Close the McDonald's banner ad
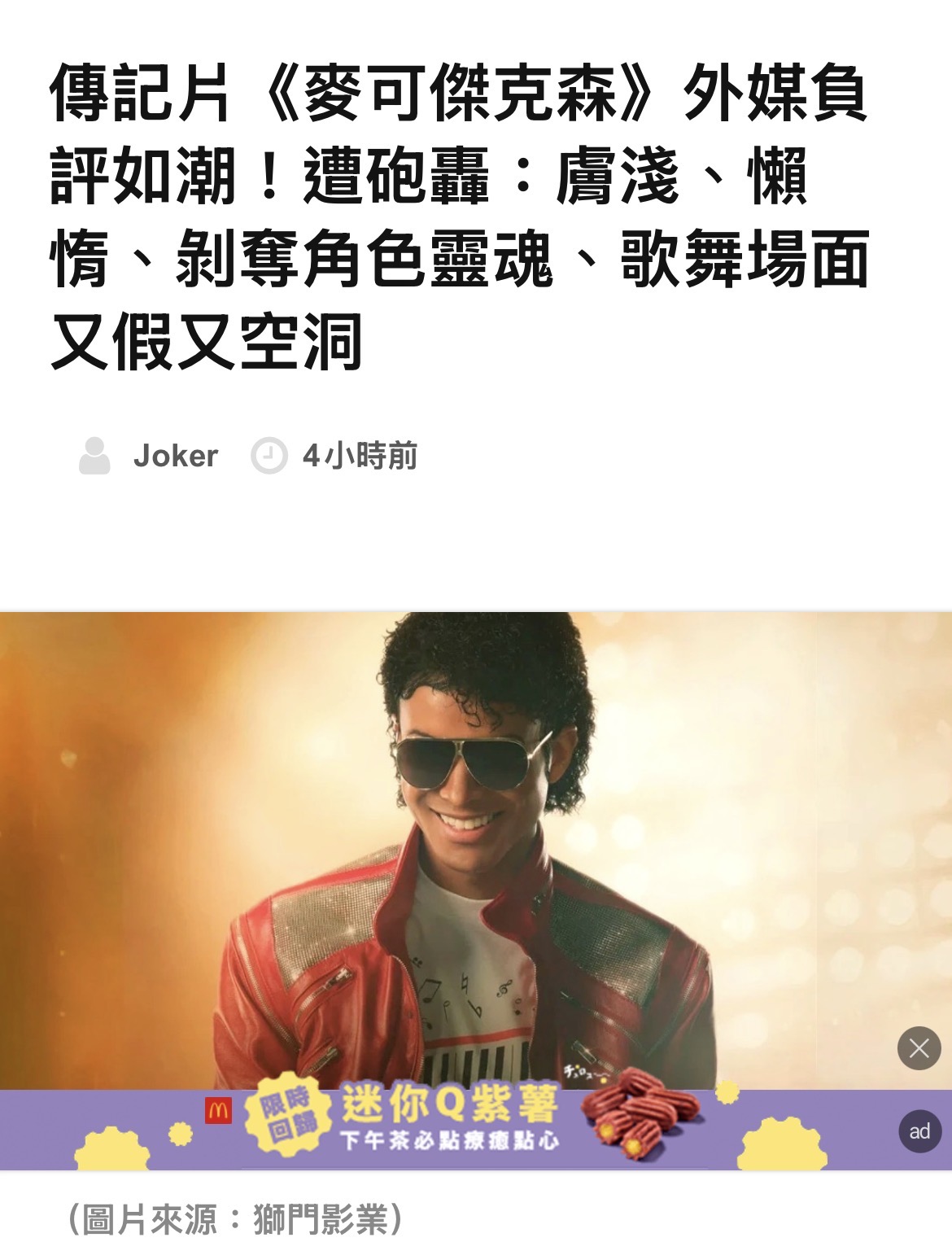 919,1048
